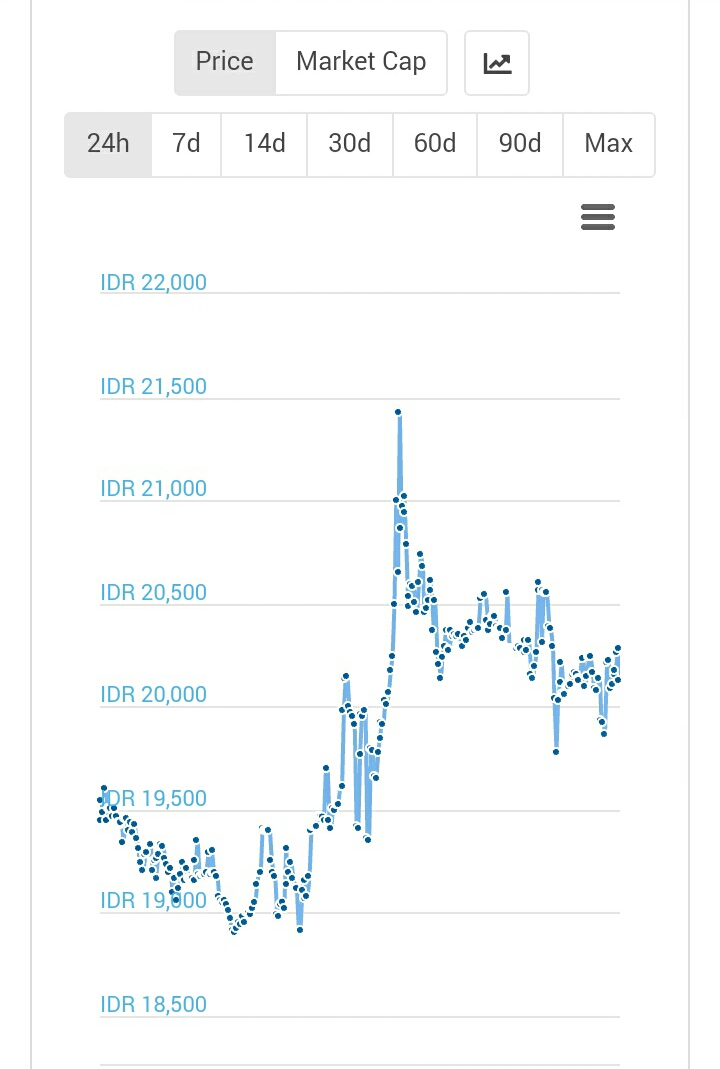The width and height of the screenshot is (720, 1069).
Task: Open the chart hamburger menu
Action: click(x=598, y=217)
